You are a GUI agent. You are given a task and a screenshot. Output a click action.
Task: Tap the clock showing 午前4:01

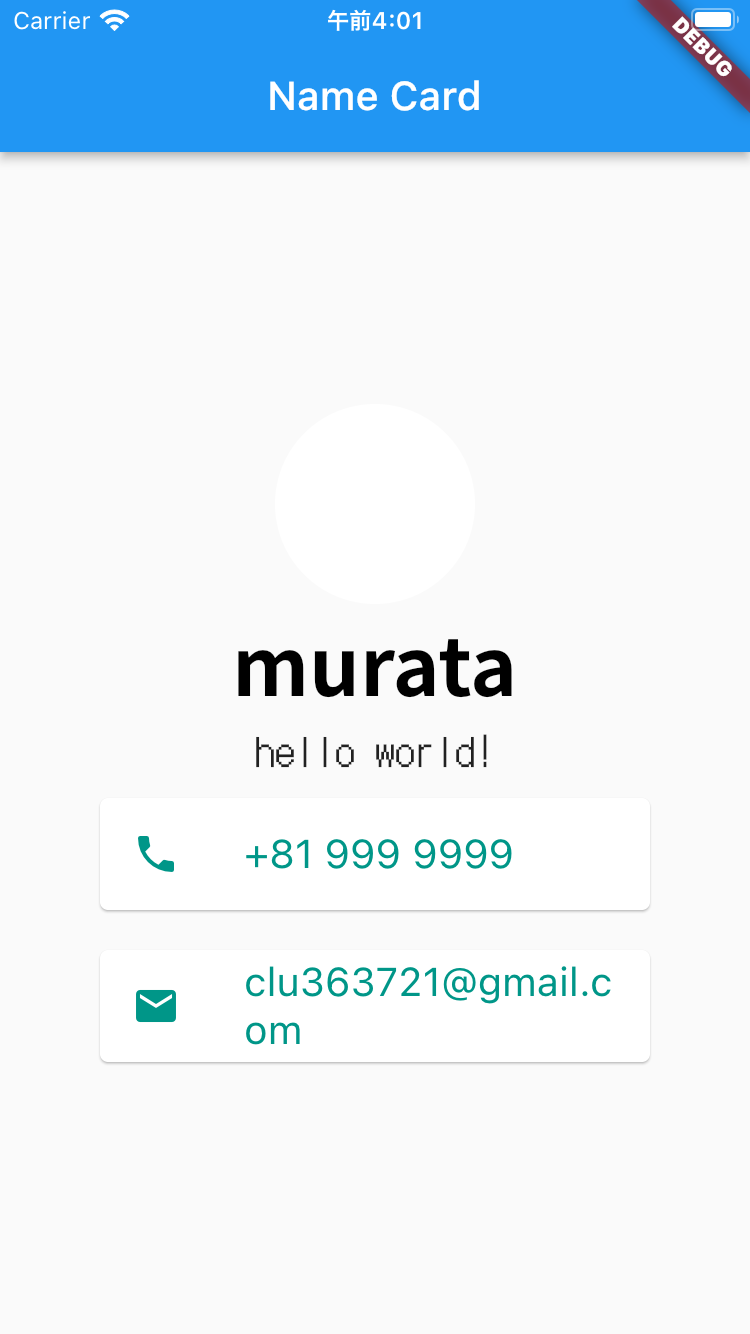click(374, 19)
